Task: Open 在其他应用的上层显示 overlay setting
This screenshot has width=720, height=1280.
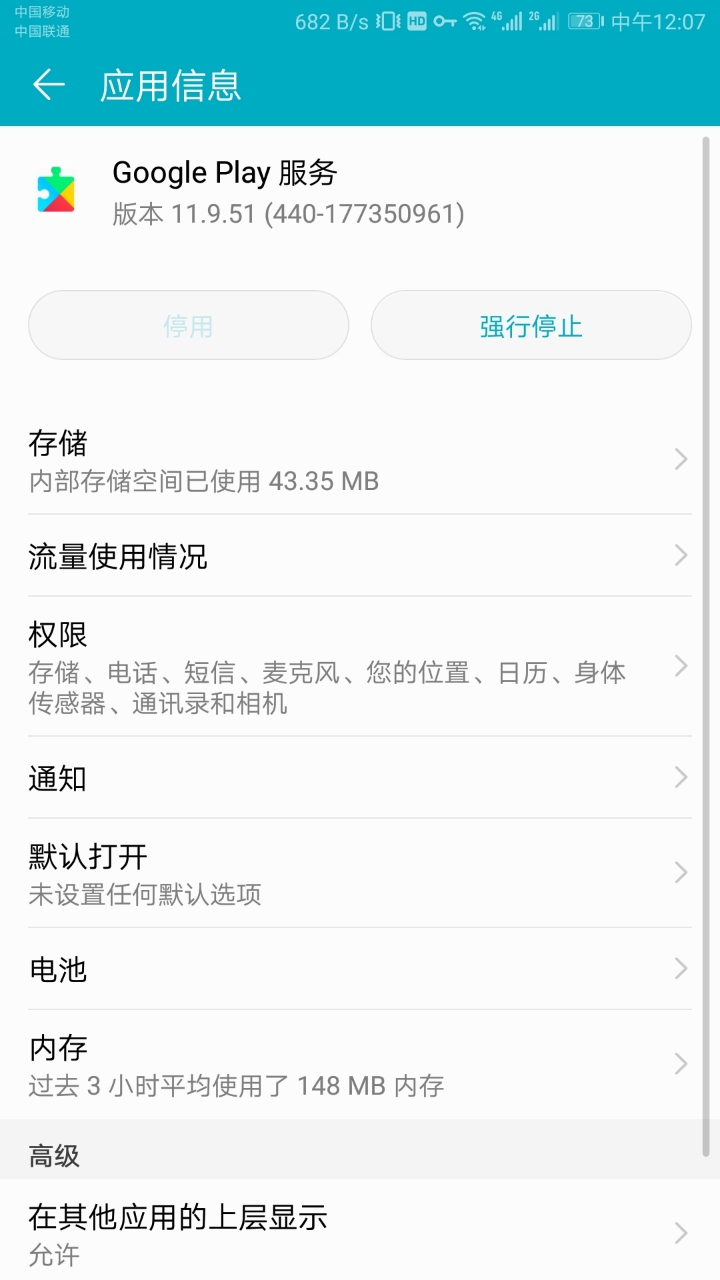Action: 360,1233
